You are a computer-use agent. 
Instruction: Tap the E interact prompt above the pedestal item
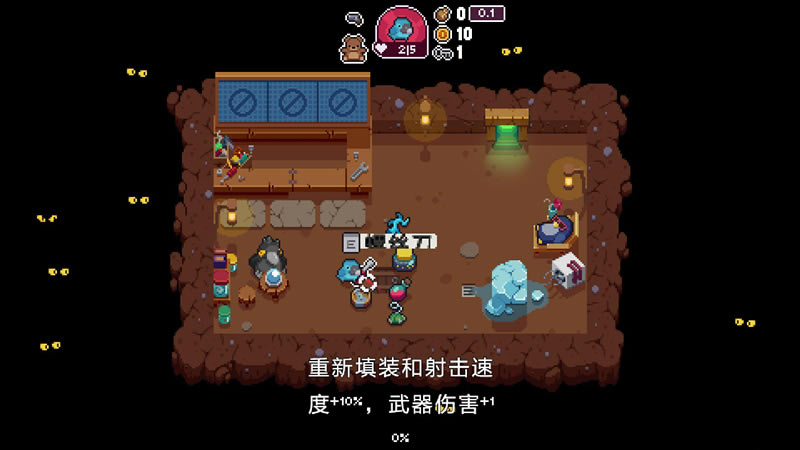(350, 242)
